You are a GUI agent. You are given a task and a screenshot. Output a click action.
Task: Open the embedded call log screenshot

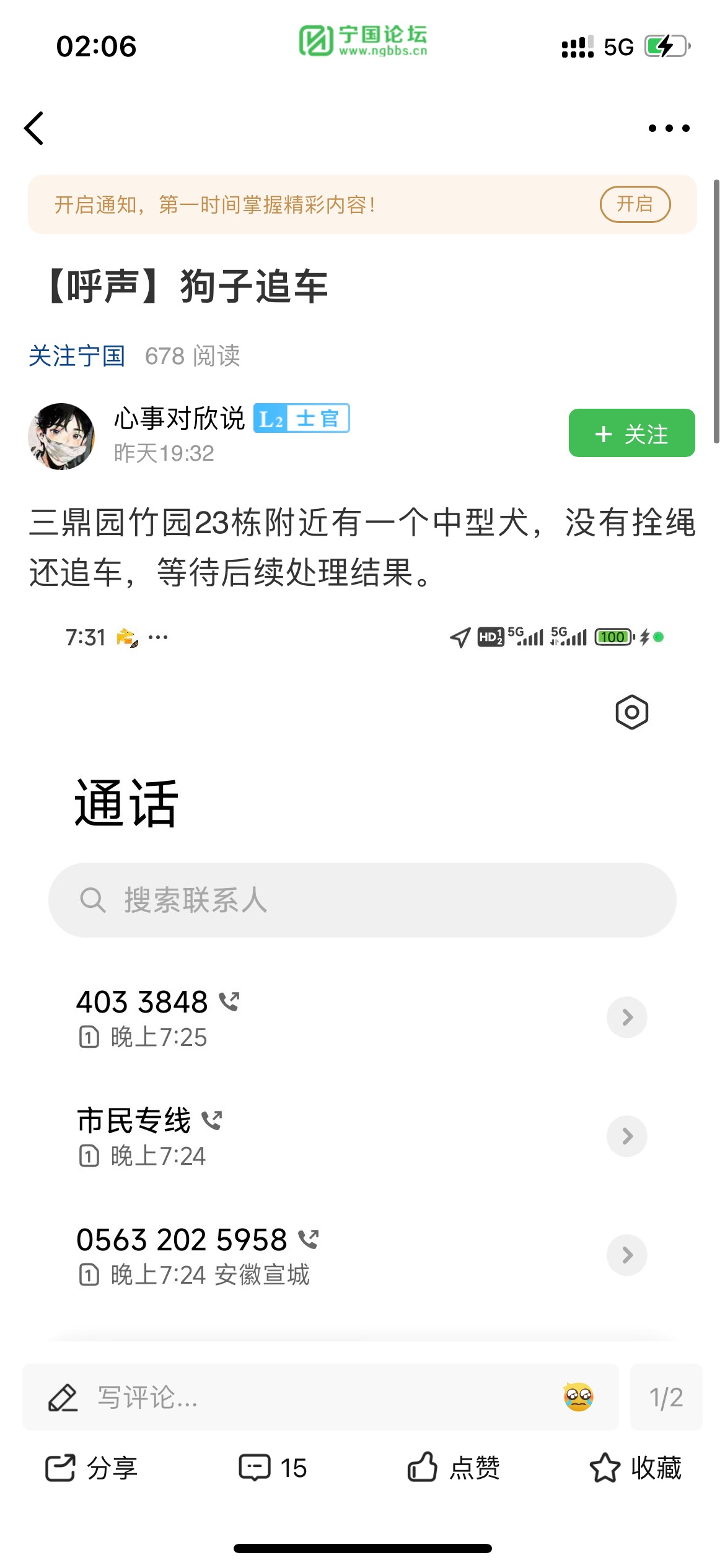[362, 978]
